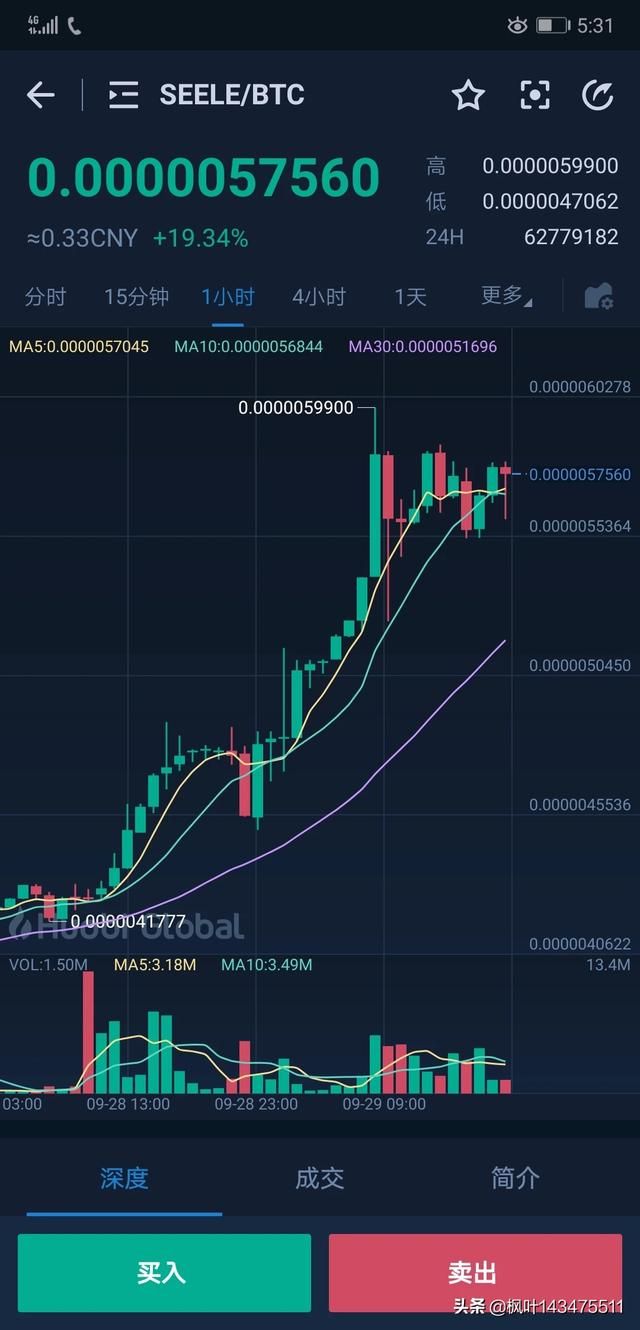Select the 1小时 interval
This screenshot has width=640, height=1330.
point(228,297)
